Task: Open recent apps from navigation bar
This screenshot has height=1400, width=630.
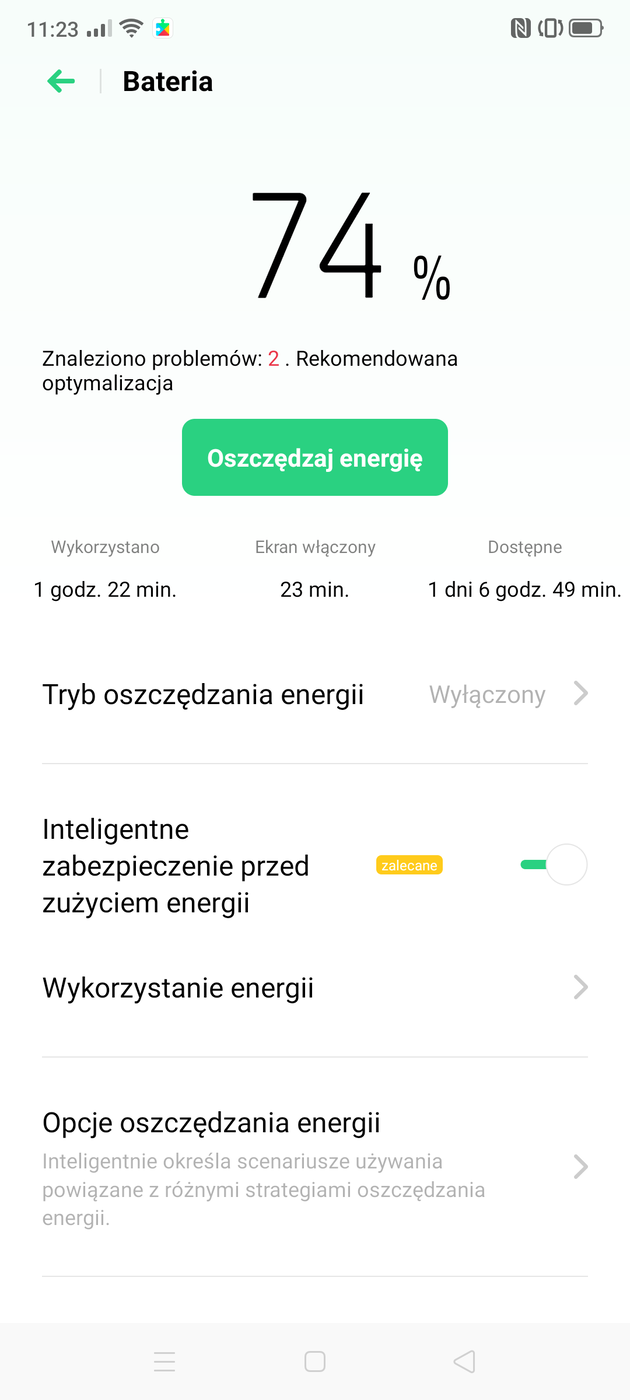Action: point(165,1361)
